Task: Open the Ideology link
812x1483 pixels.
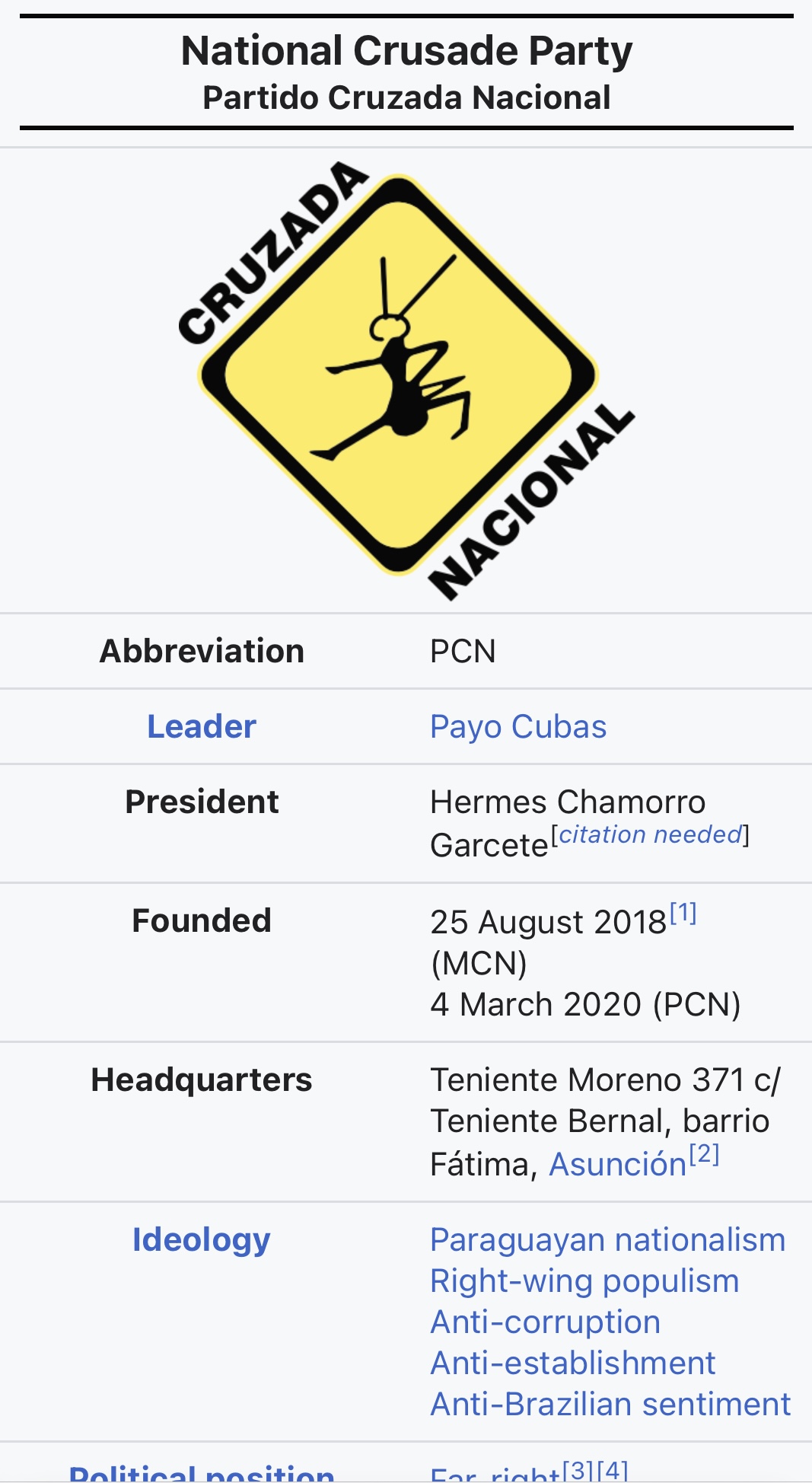Action: click(202, 1240)
